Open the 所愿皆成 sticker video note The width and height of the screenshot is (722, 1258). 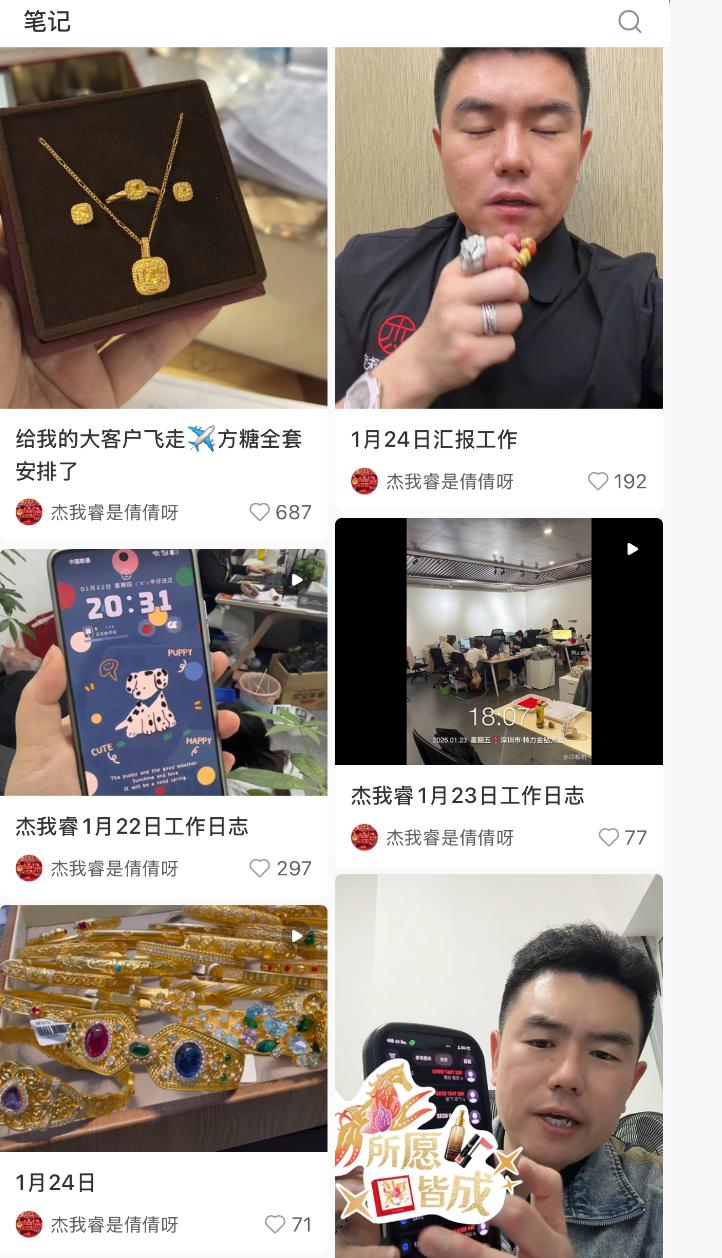coord(498,1065)
